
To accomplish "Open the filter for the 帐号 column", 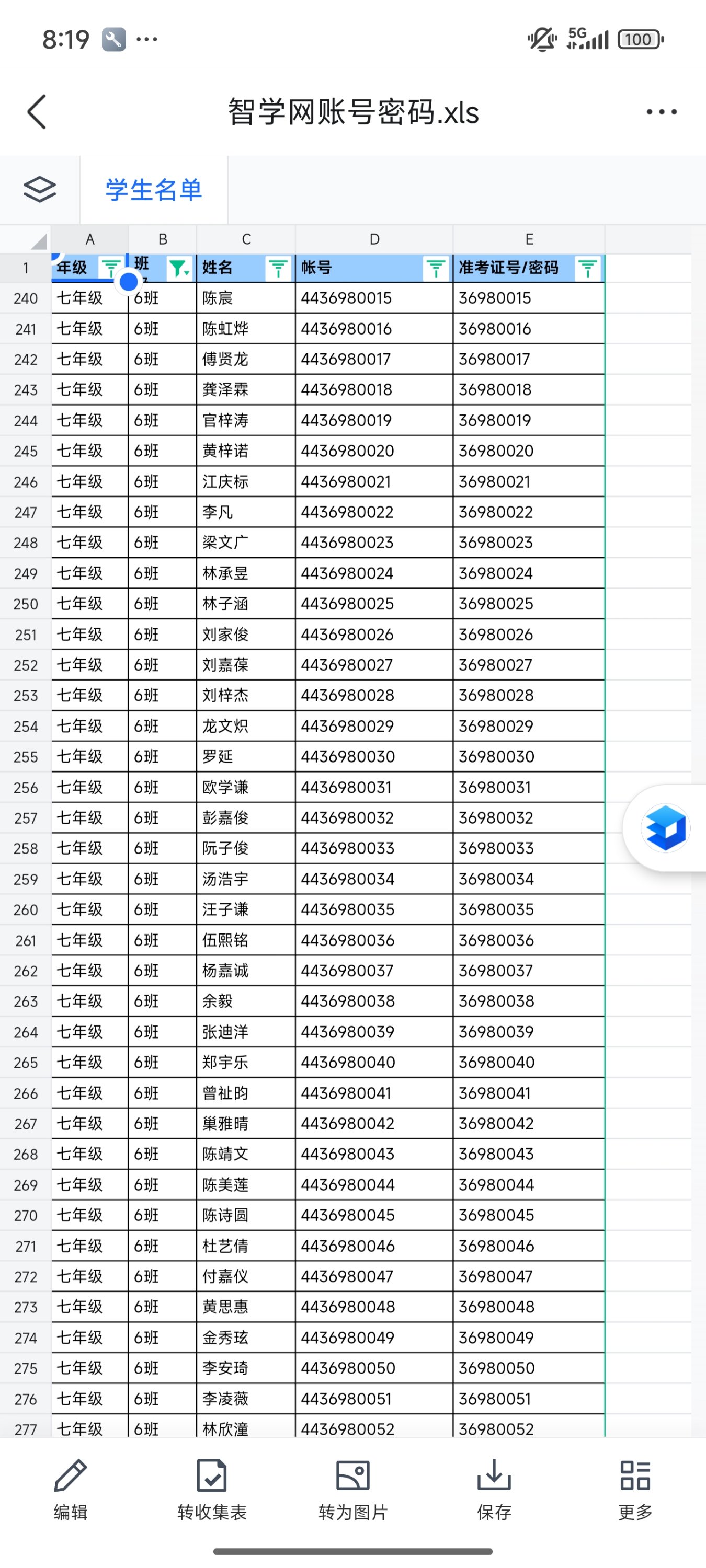I will point(436,269).
